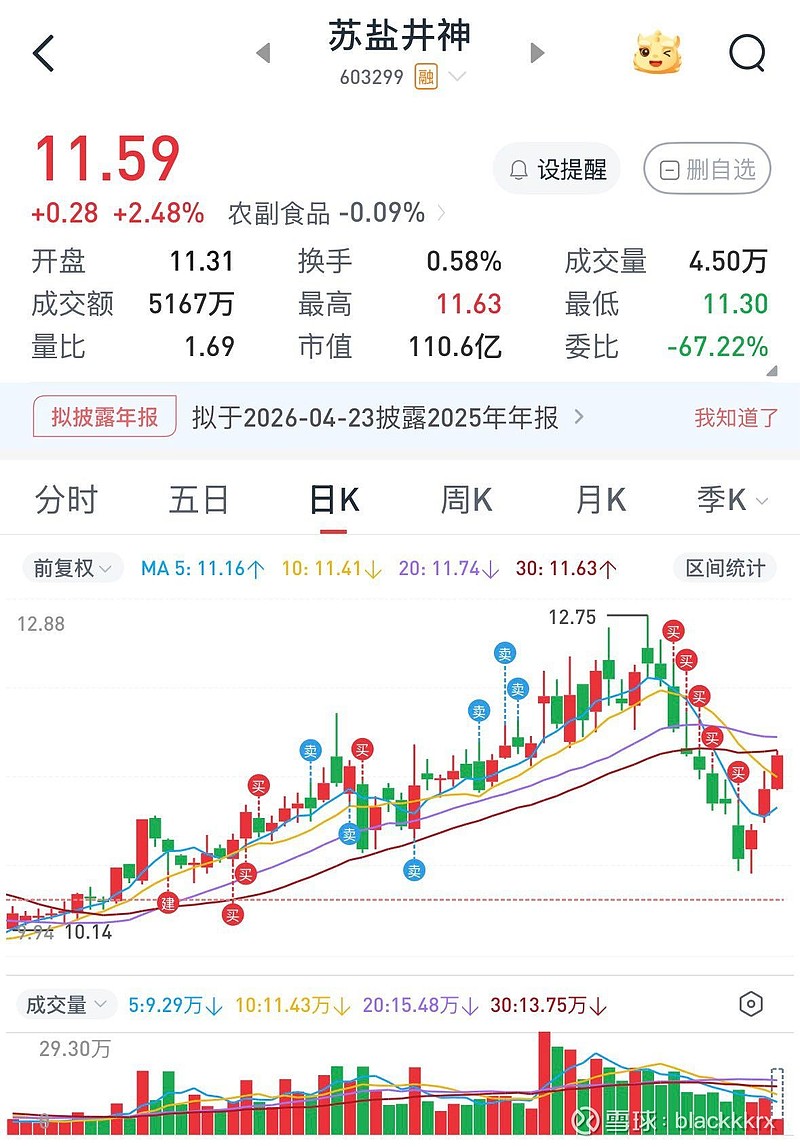Select the 周K chart tab
The height and width of the screenshot is (1147, 800).
(x=466, y=500)
